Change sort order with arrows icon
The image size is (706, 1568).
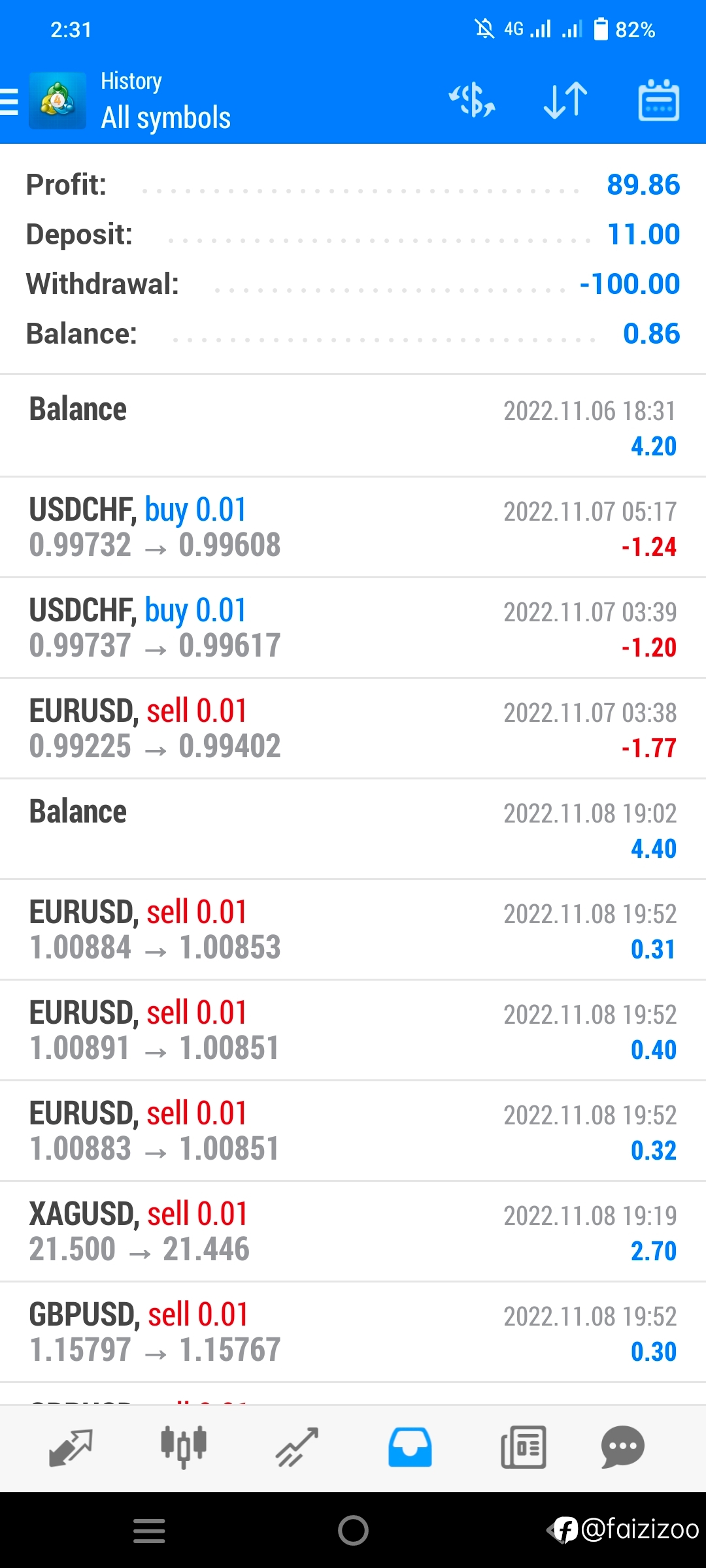(x=565, y=101)
